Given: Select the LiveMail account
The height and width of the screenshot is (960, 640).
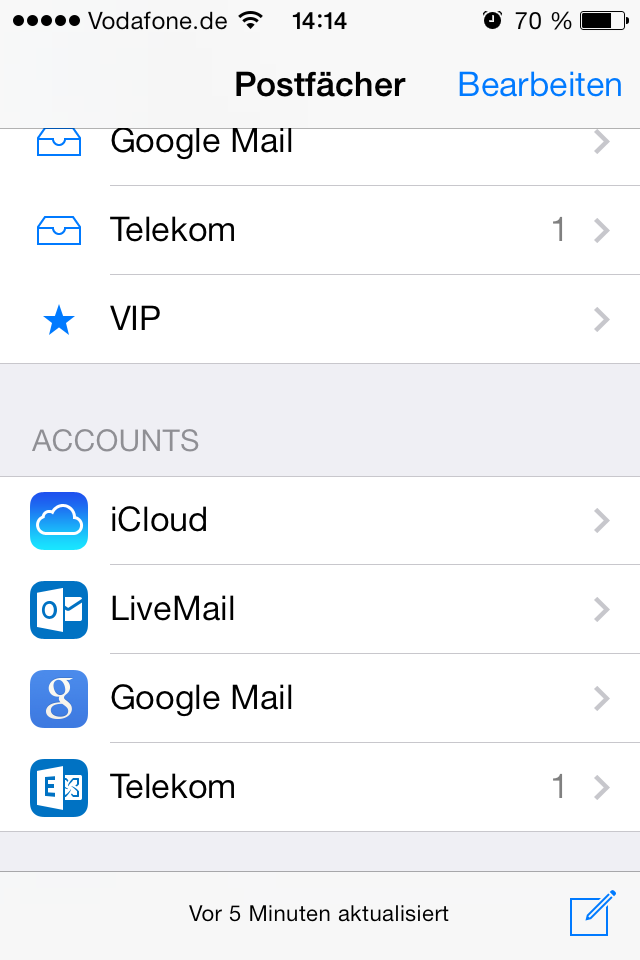Looking at the screenshot, I should tap(320, 609).
